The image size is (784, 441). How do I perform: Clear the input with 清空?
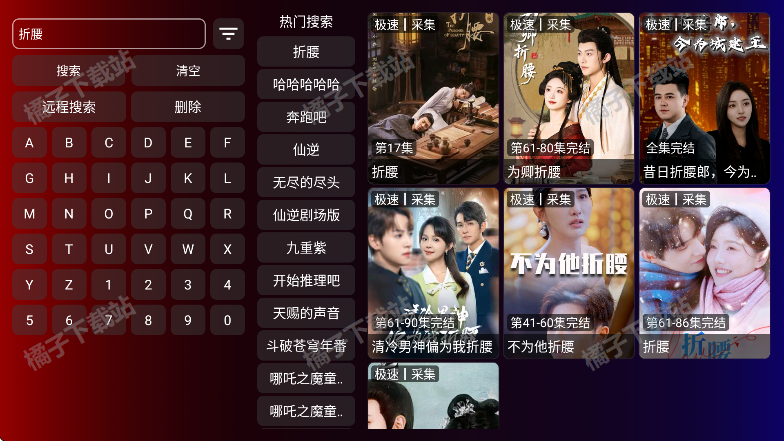click(x=188, y=71)
